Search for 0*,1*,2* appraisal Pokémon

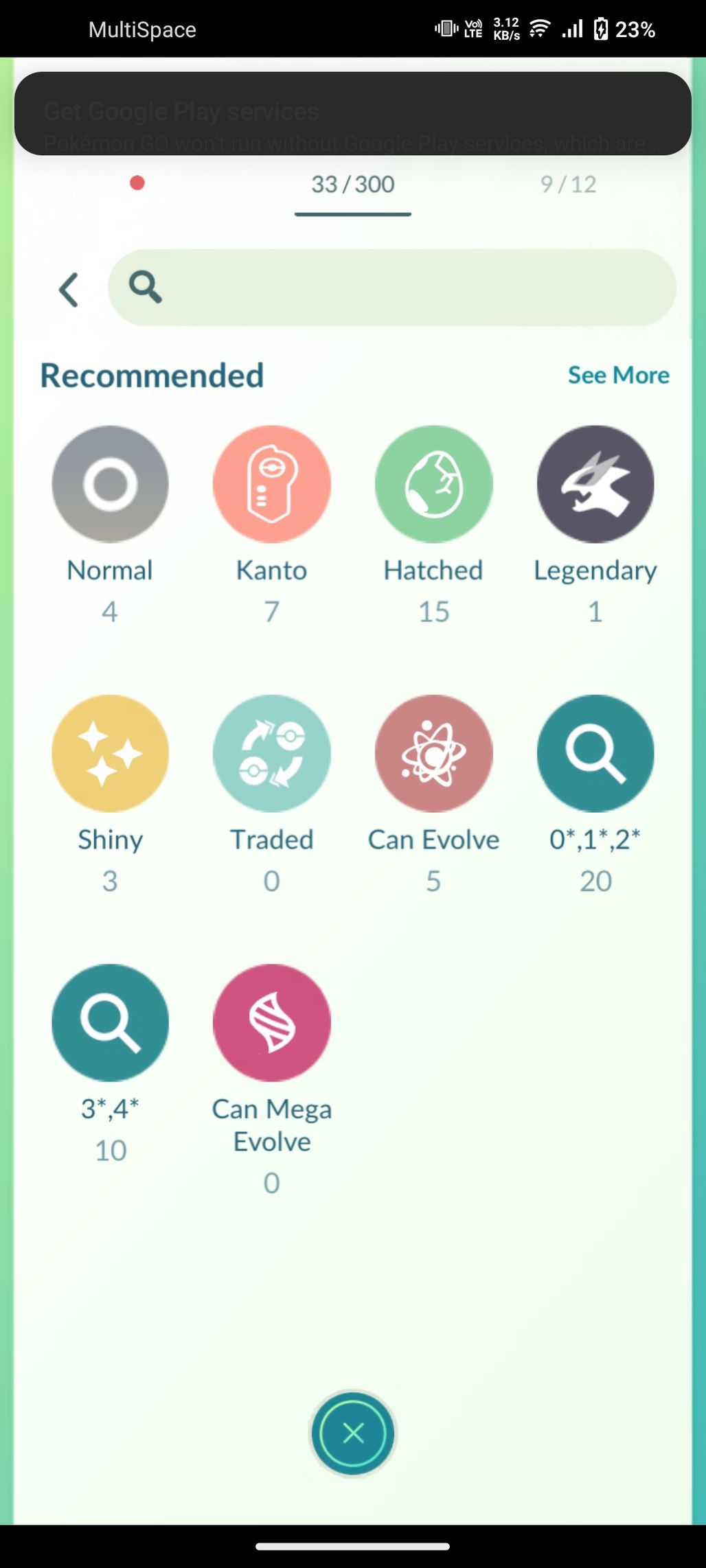tap(595, 753)
